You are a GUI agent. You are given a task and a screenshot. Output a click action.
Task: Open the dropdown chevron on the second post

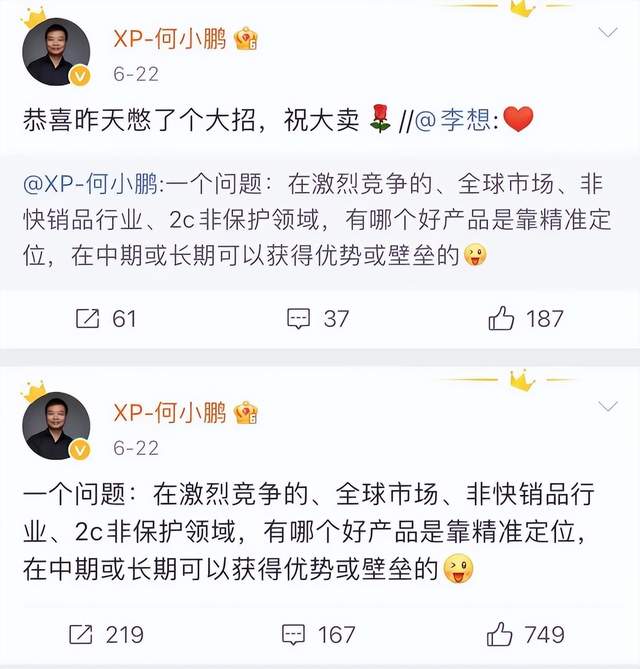pos(607,407)
